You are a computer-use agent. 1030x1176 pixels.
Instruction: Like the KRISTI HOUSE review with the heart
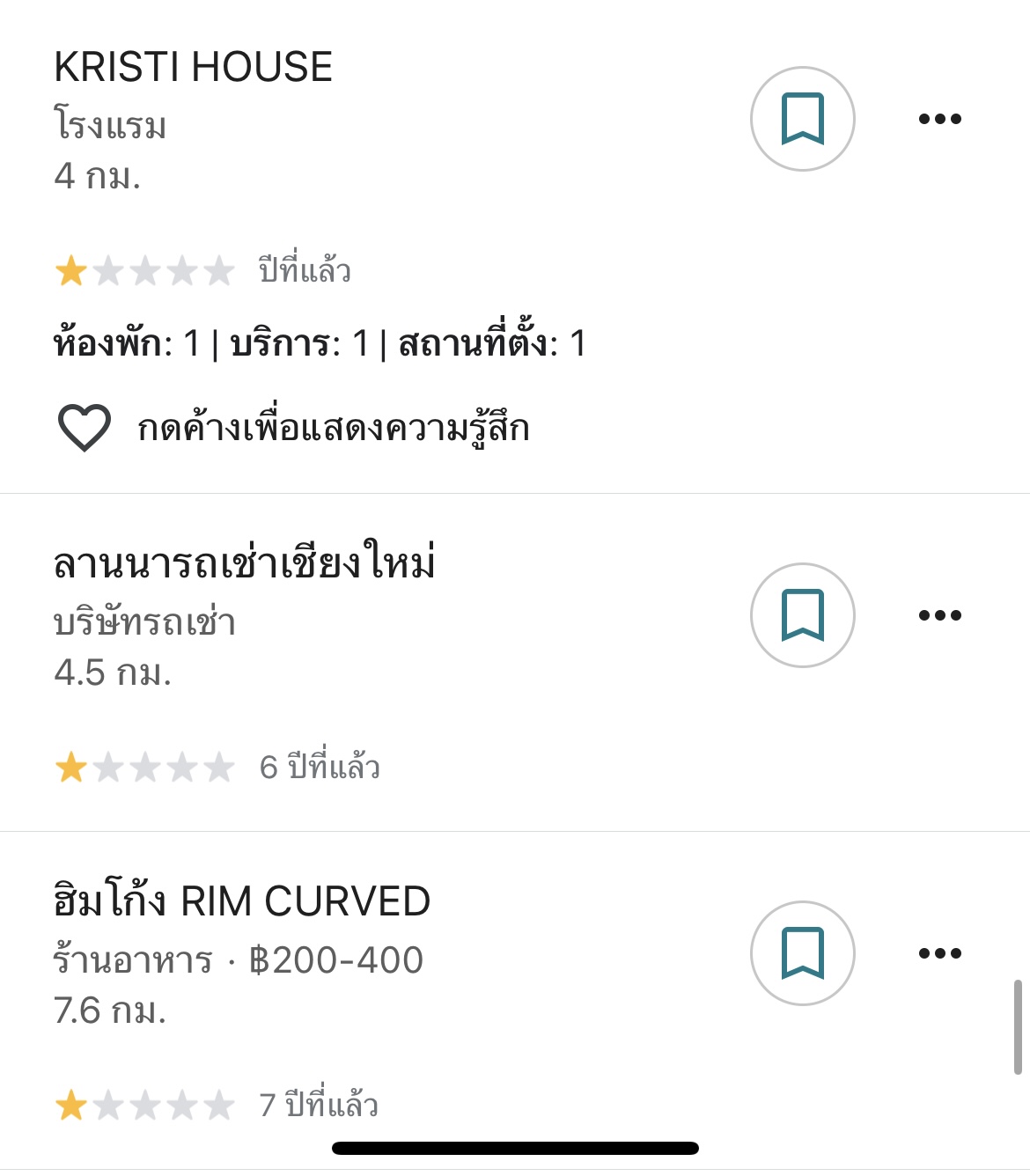pos(85,429)
